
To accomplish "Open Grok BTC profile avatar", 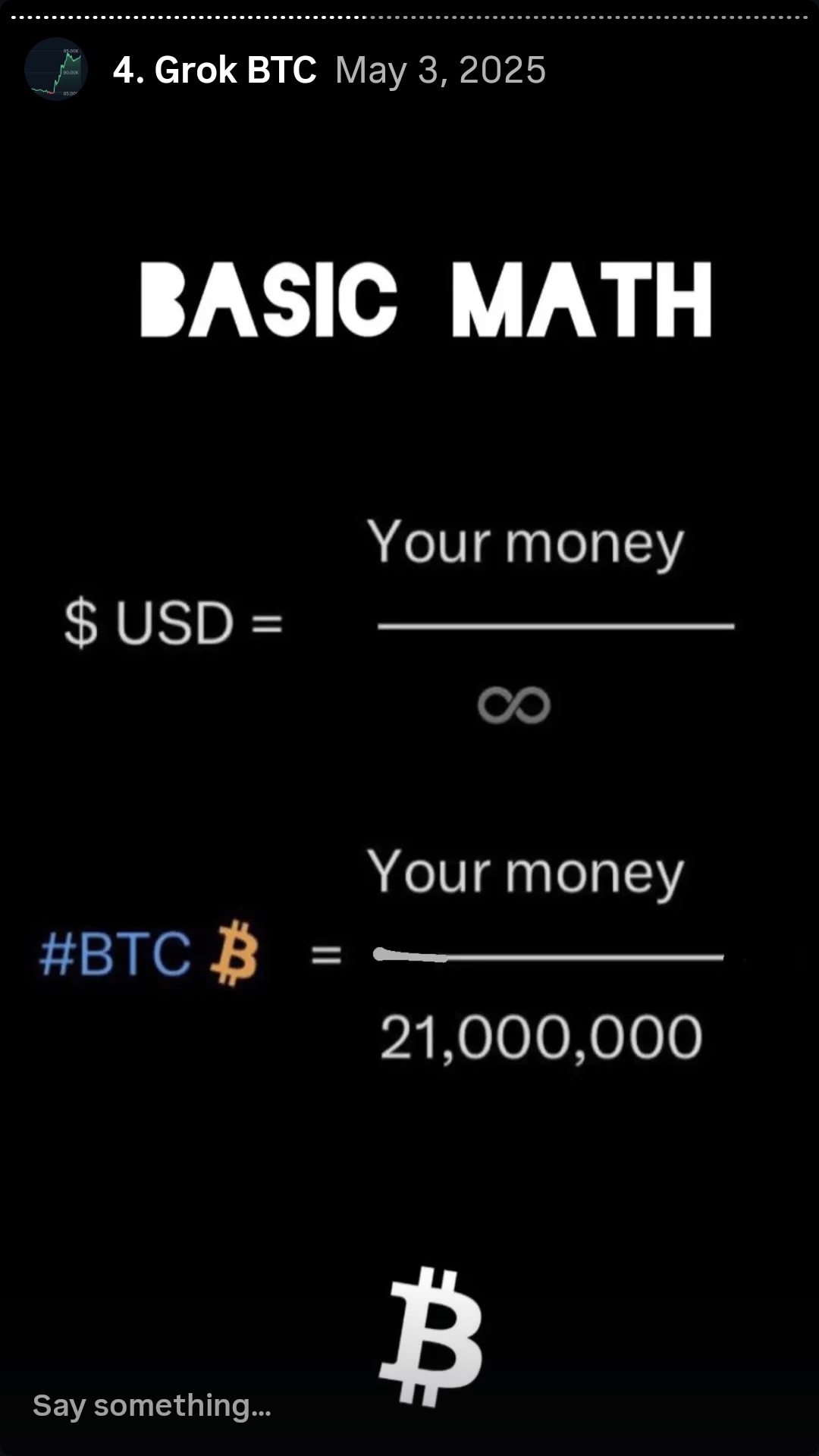I will (x=56, y=70).
